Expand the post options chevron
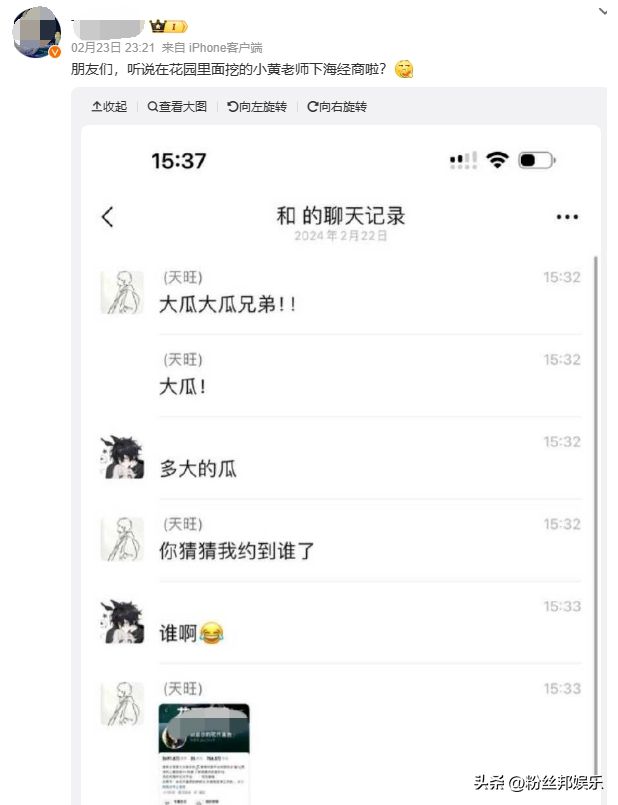618x805 pixels. coord(603,12)
